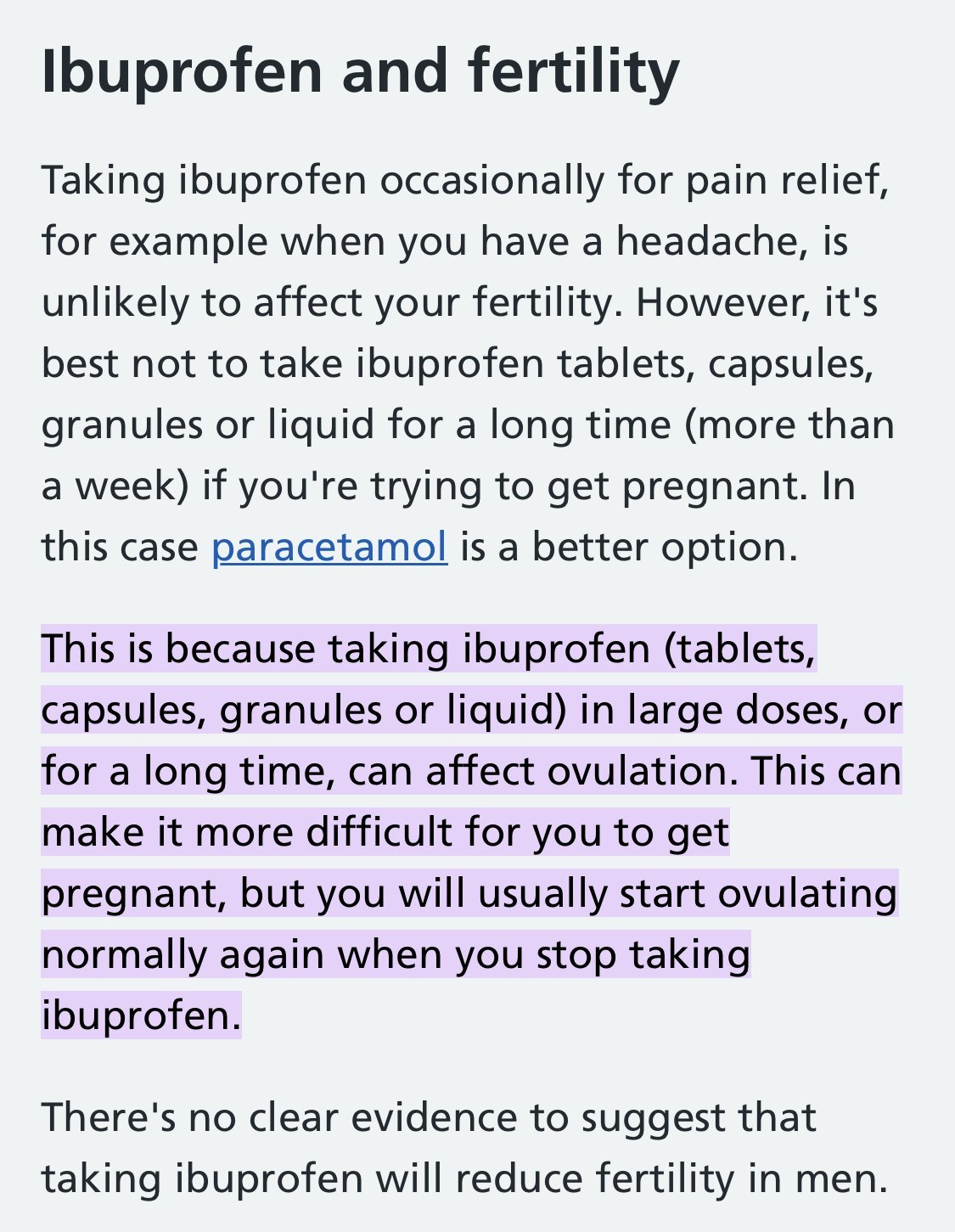
Task: Open the paracetamol link
Action: [329, 548]
